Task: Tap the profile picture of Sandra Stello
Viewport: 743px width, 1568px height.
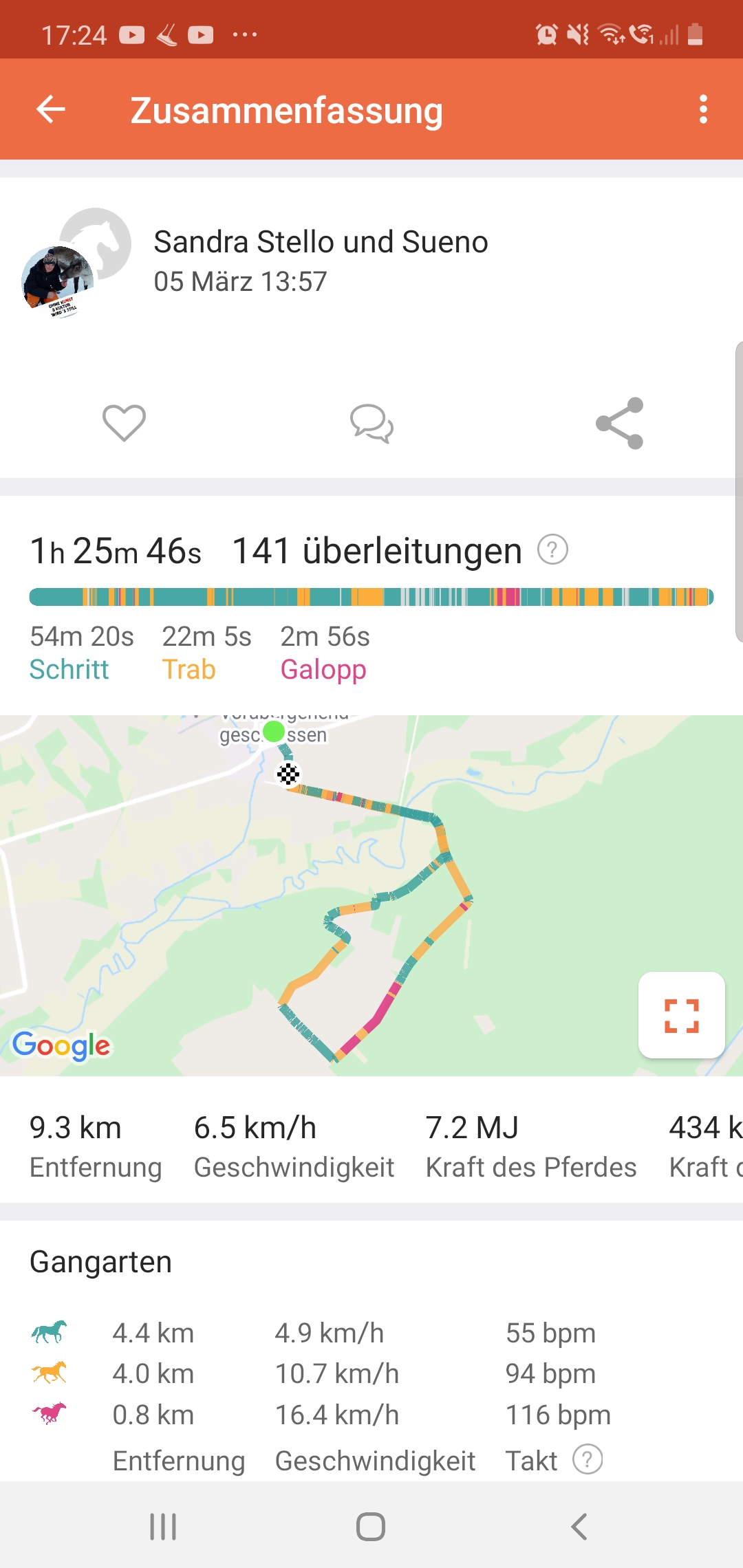Action: click(x=58, y=281)
